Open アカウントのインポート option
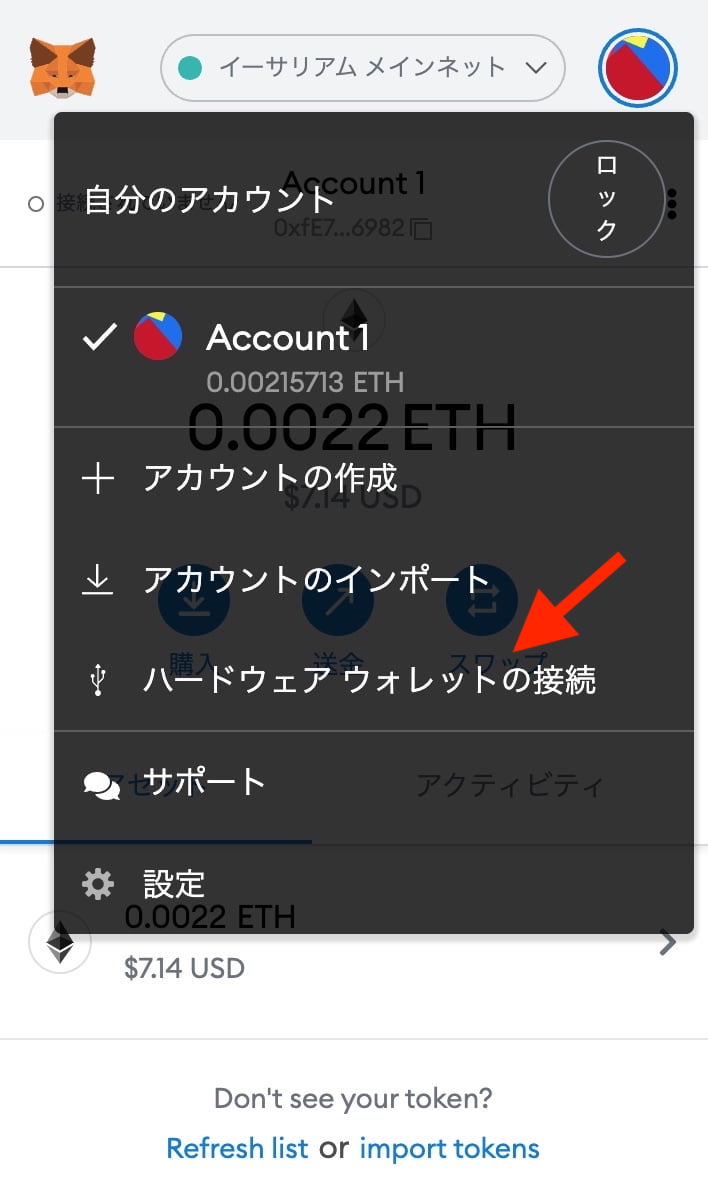Screen dimensions: 708x1190 [x=315, y=580]
